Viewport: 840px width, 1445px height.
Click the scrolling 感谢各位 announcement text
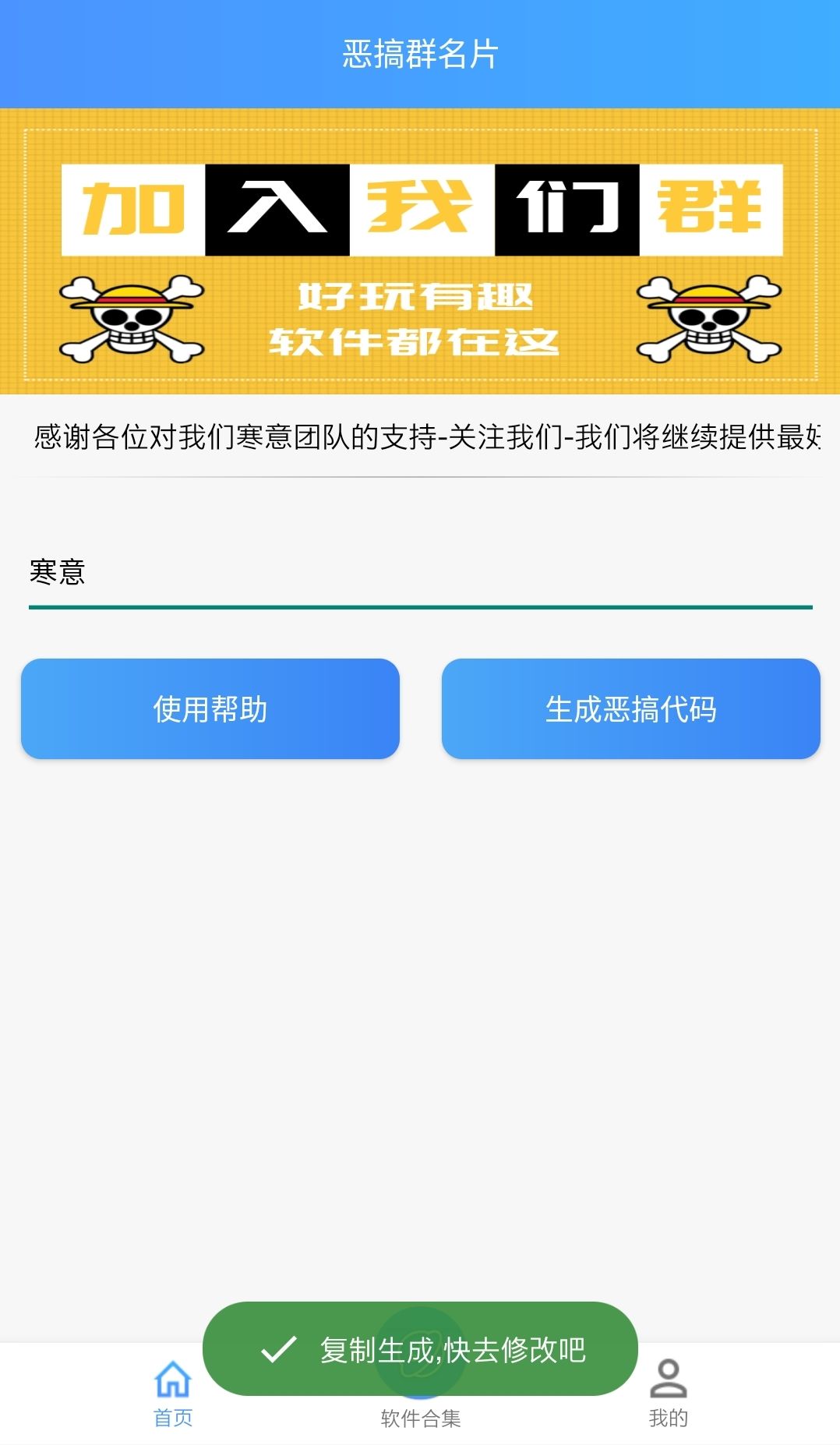point(420,433)
